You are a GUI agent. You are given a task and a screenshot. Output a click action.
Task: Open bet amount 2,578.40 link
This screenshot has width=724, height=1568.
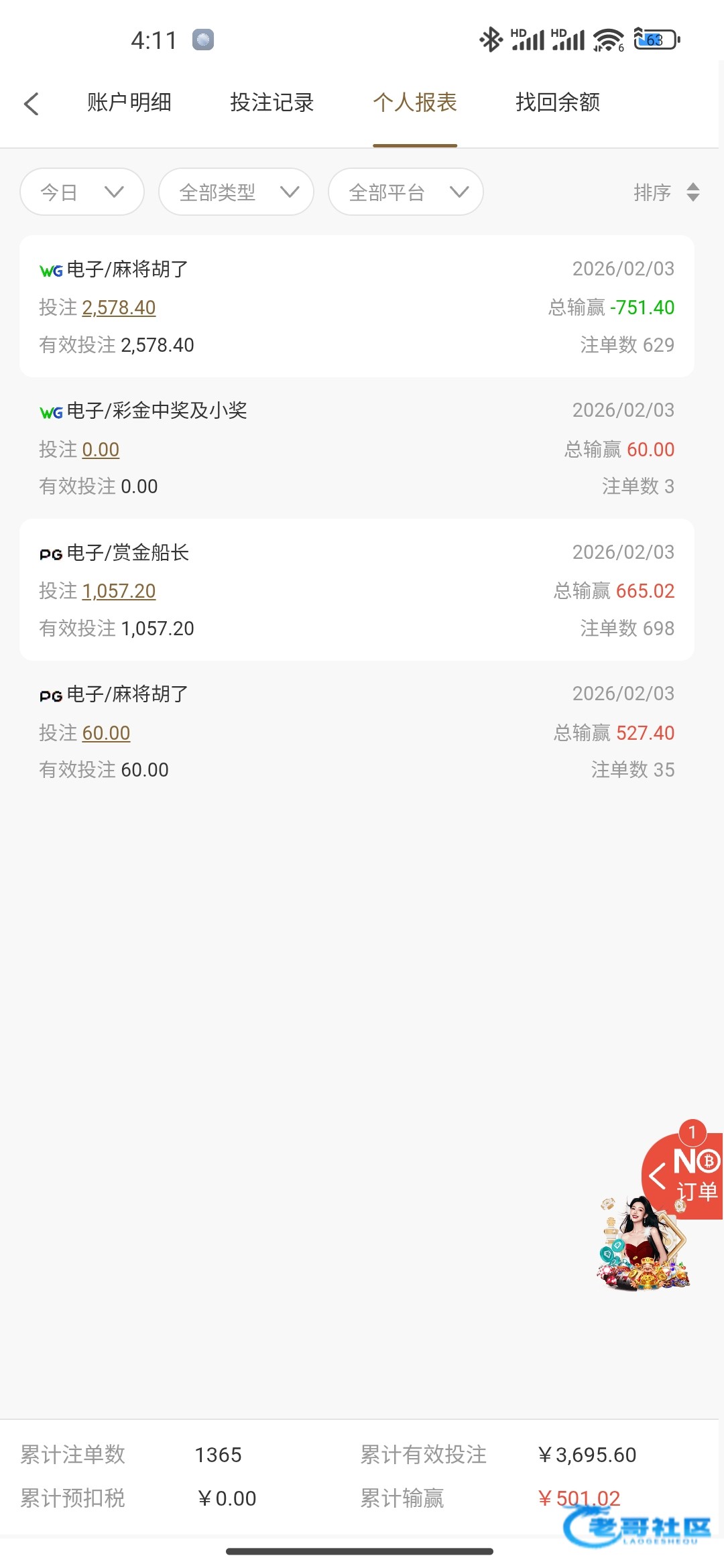[x=119, y=308]
